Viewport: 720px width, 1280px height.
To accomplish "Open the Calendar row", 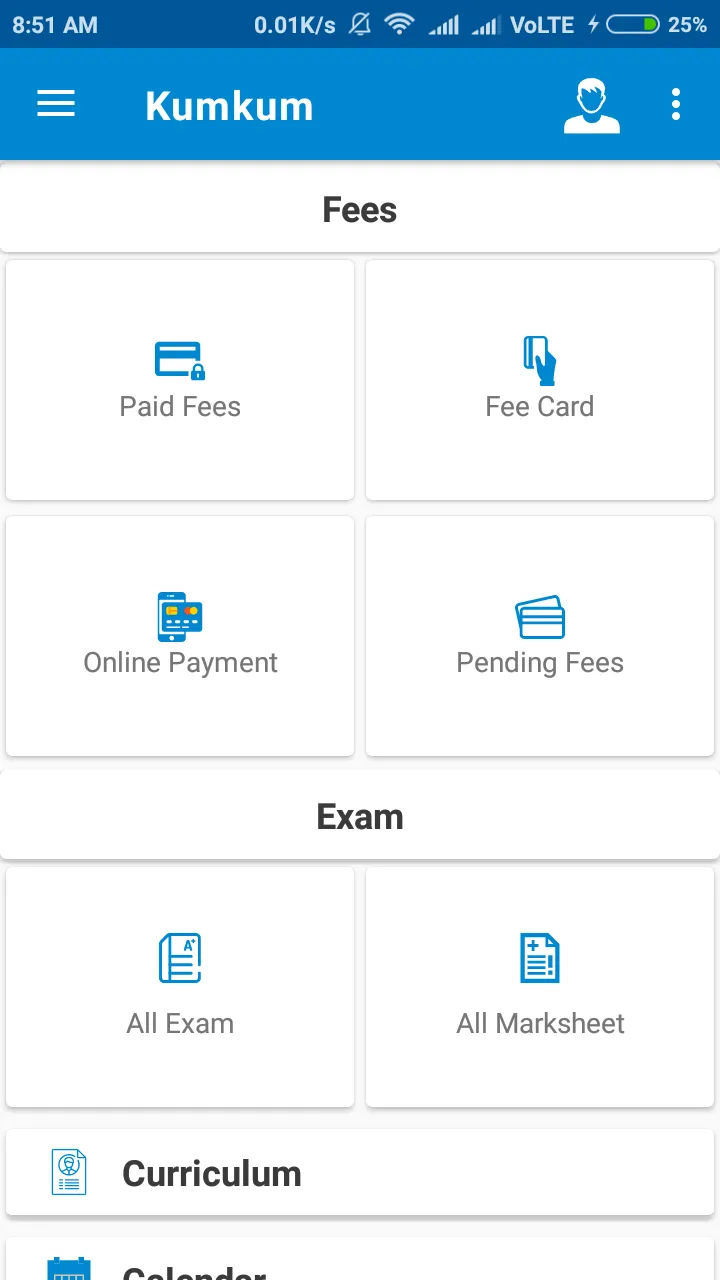I will point(360,1264).
